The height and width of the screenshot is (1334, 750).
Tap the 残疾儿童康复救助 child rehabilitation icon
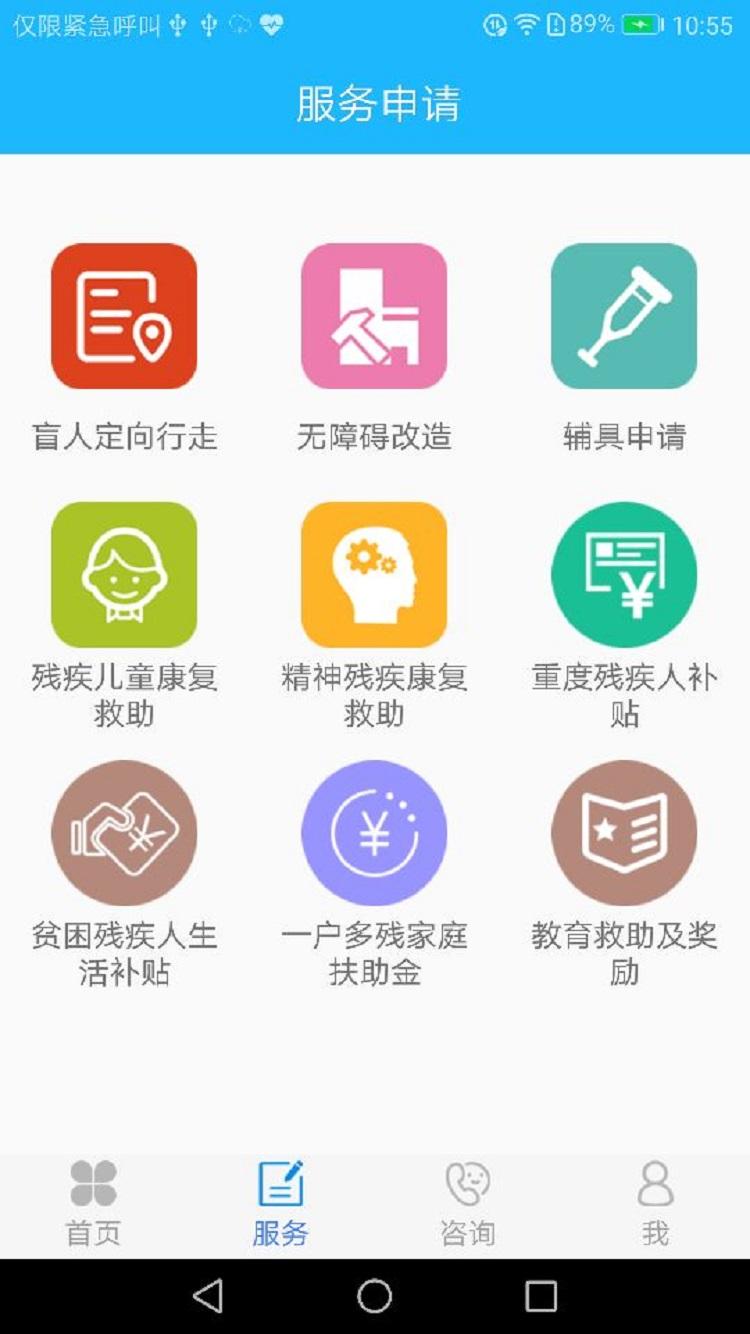click(125, 573)
